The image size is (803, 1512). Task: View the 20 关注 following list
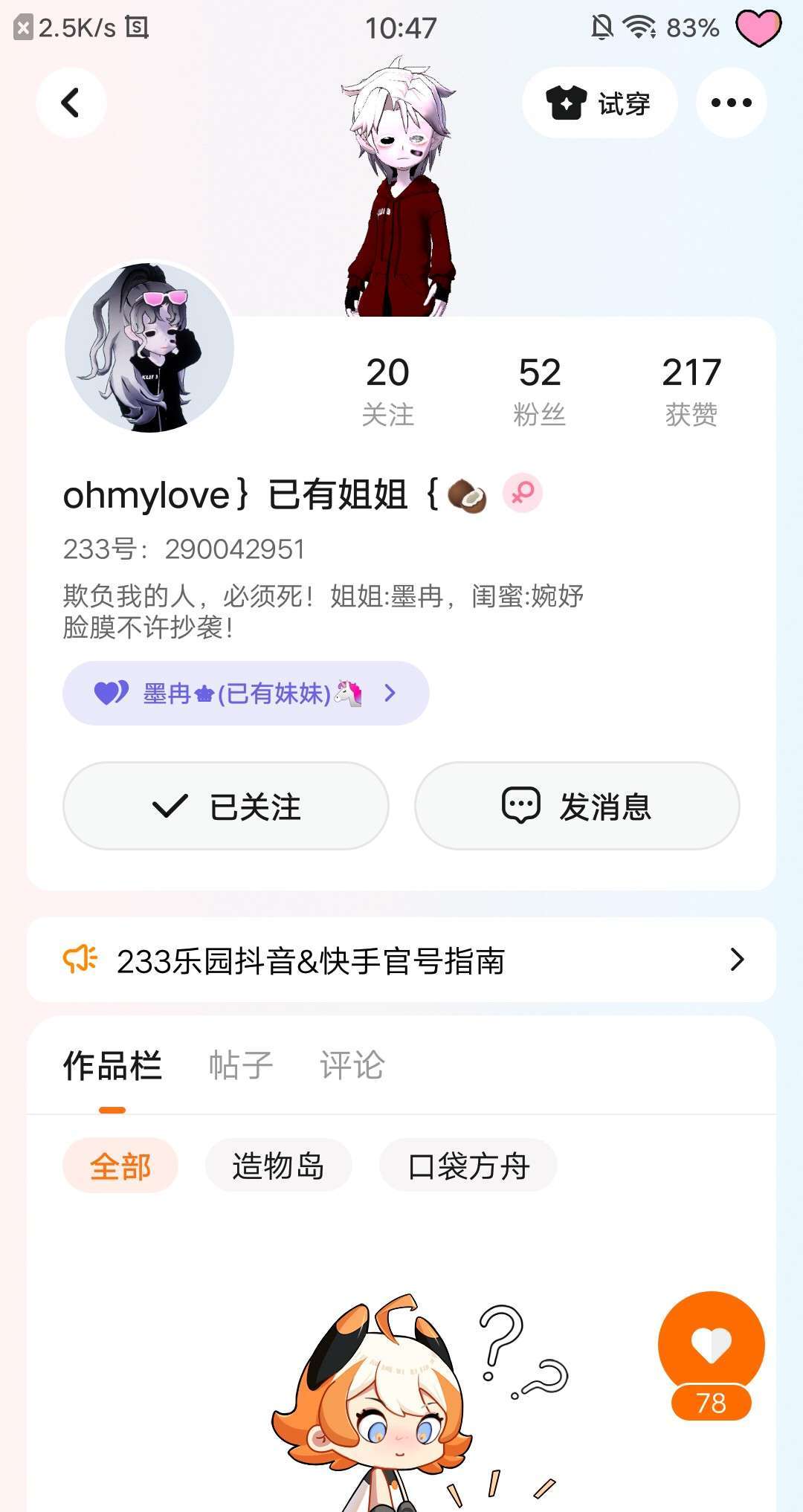pos(387,391)
